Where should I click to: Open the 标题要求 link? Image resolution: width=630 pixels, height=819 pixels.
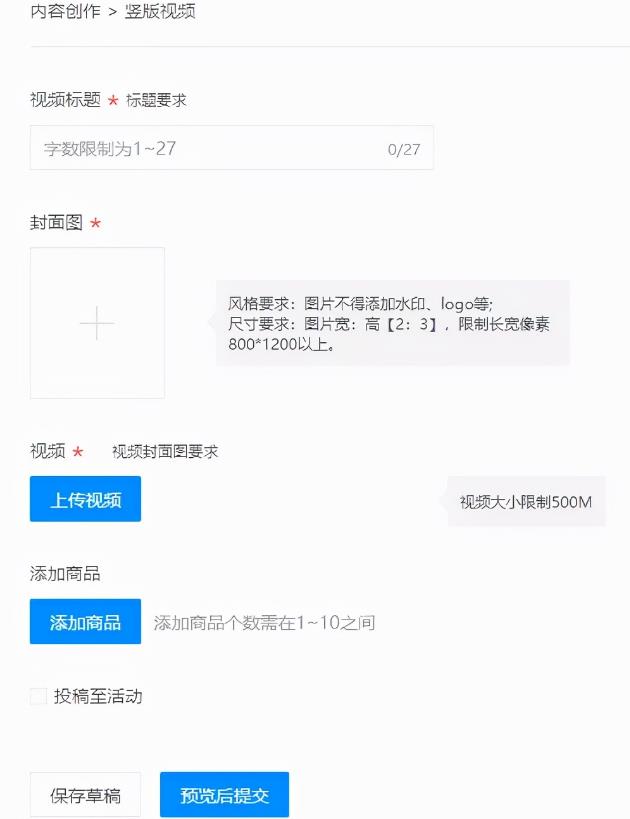(x=156, y=100)
